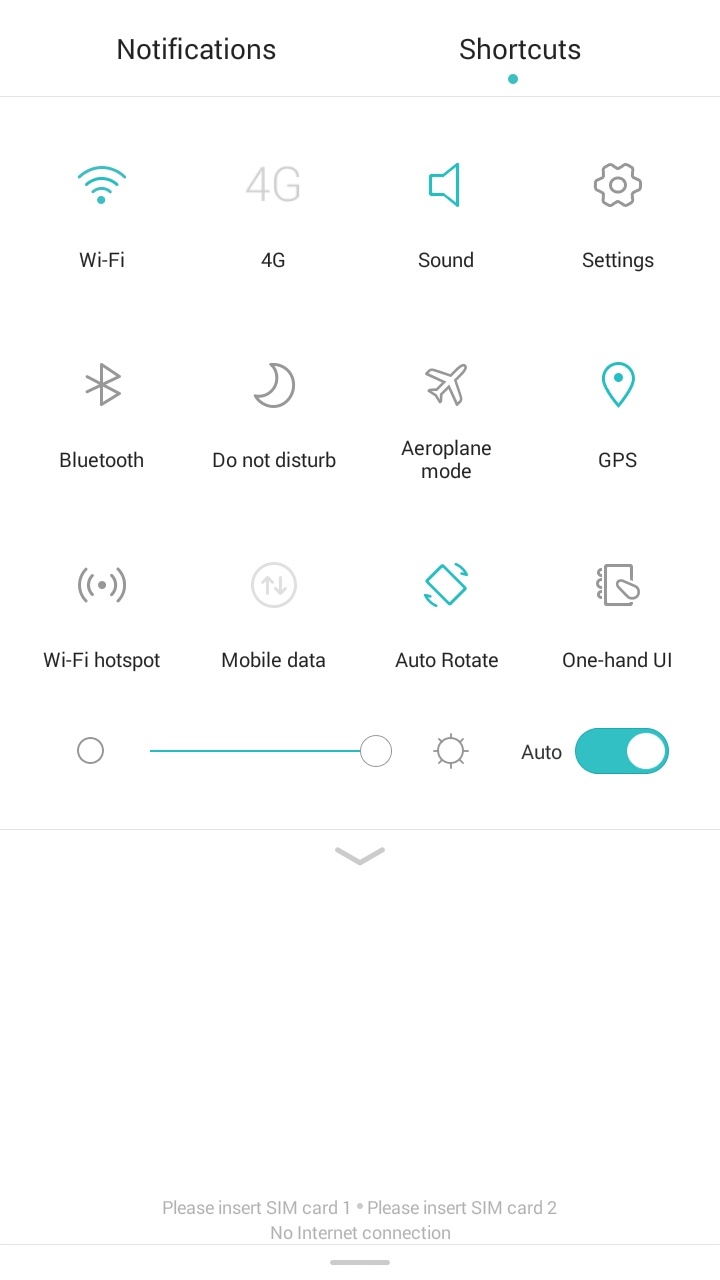Viewport: 720px width, 1280px height.
Task: Switch to the Notifications tab
Action: tap(196, 49)
